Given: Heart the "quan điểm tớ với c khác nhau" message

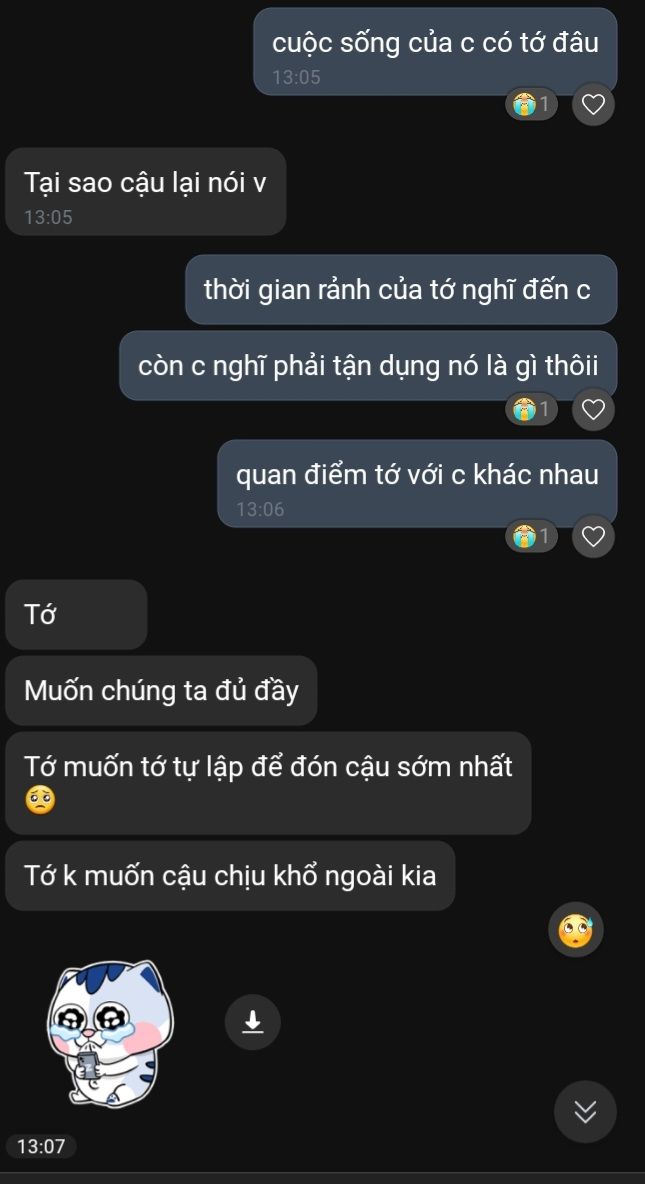Looking at the screenshot, I should click(x=593, y=536).
